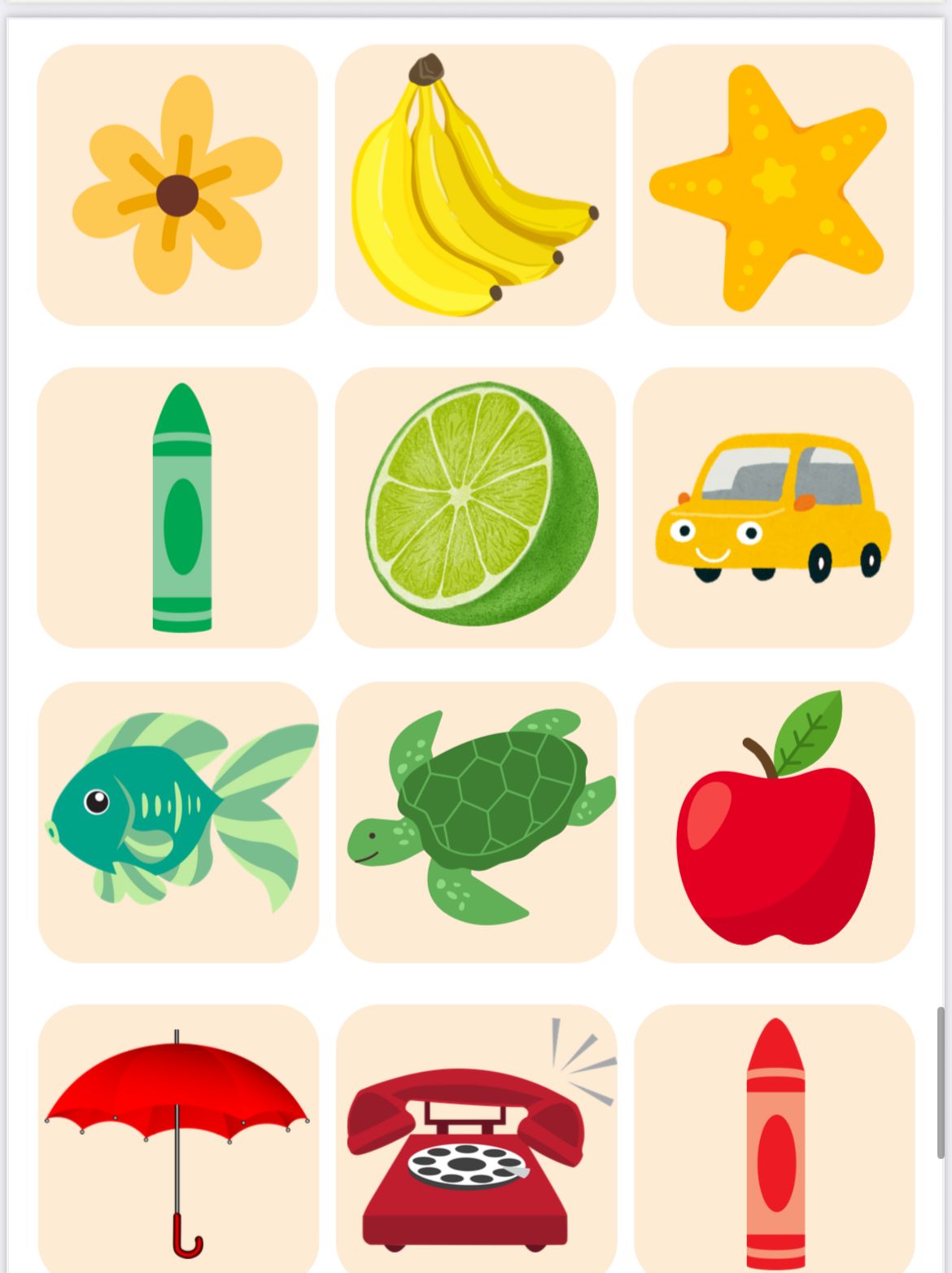This screenshot has height=1273, width=952.
Task: Select the sliced lime tile
Action: [475, 508]
